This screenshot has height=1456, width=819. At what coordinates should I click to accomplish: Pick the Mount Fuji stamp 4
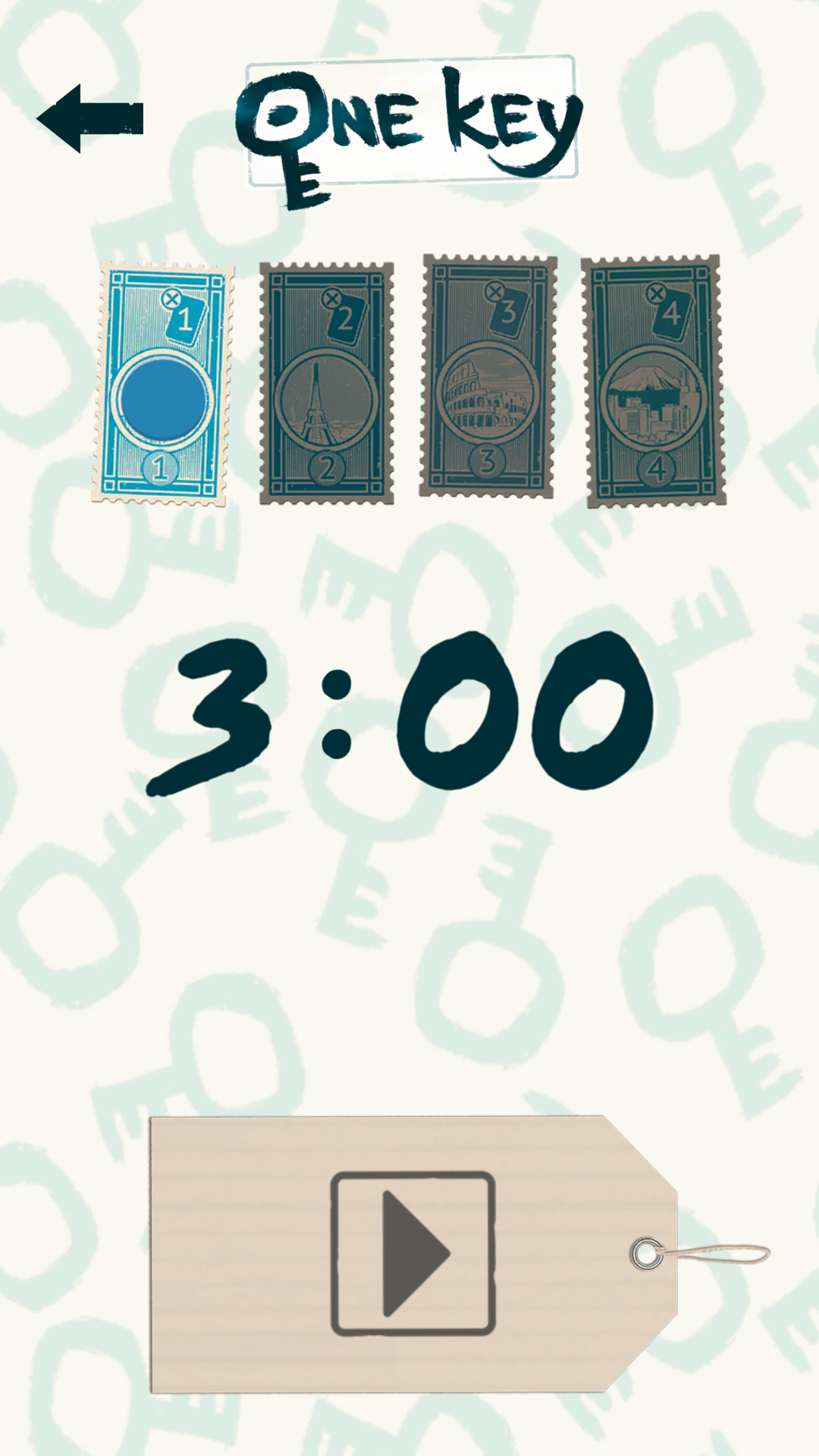652,382
